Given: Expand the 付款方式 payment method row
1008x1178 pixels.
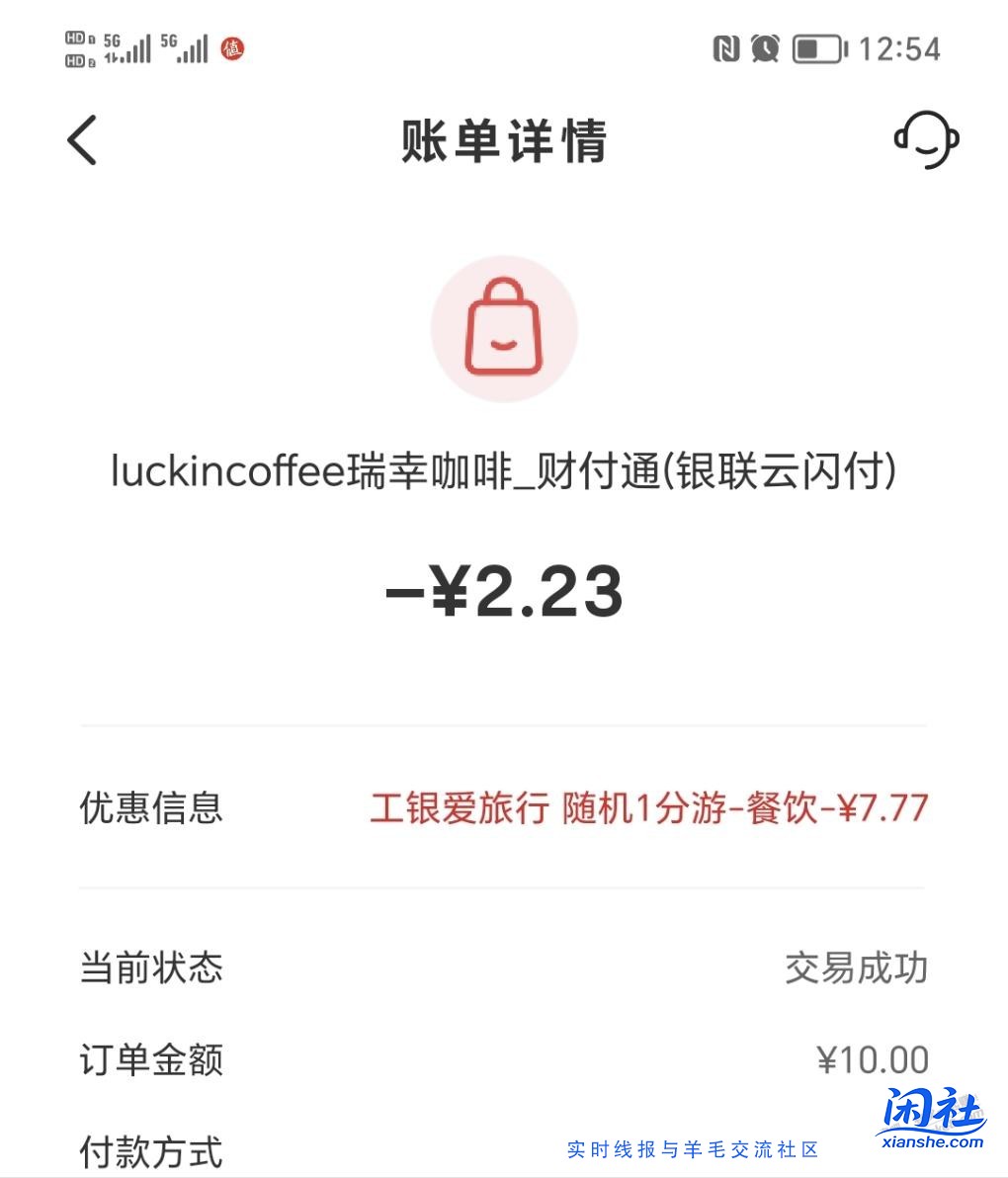Looking at the screenshot, I should 149,1151.
